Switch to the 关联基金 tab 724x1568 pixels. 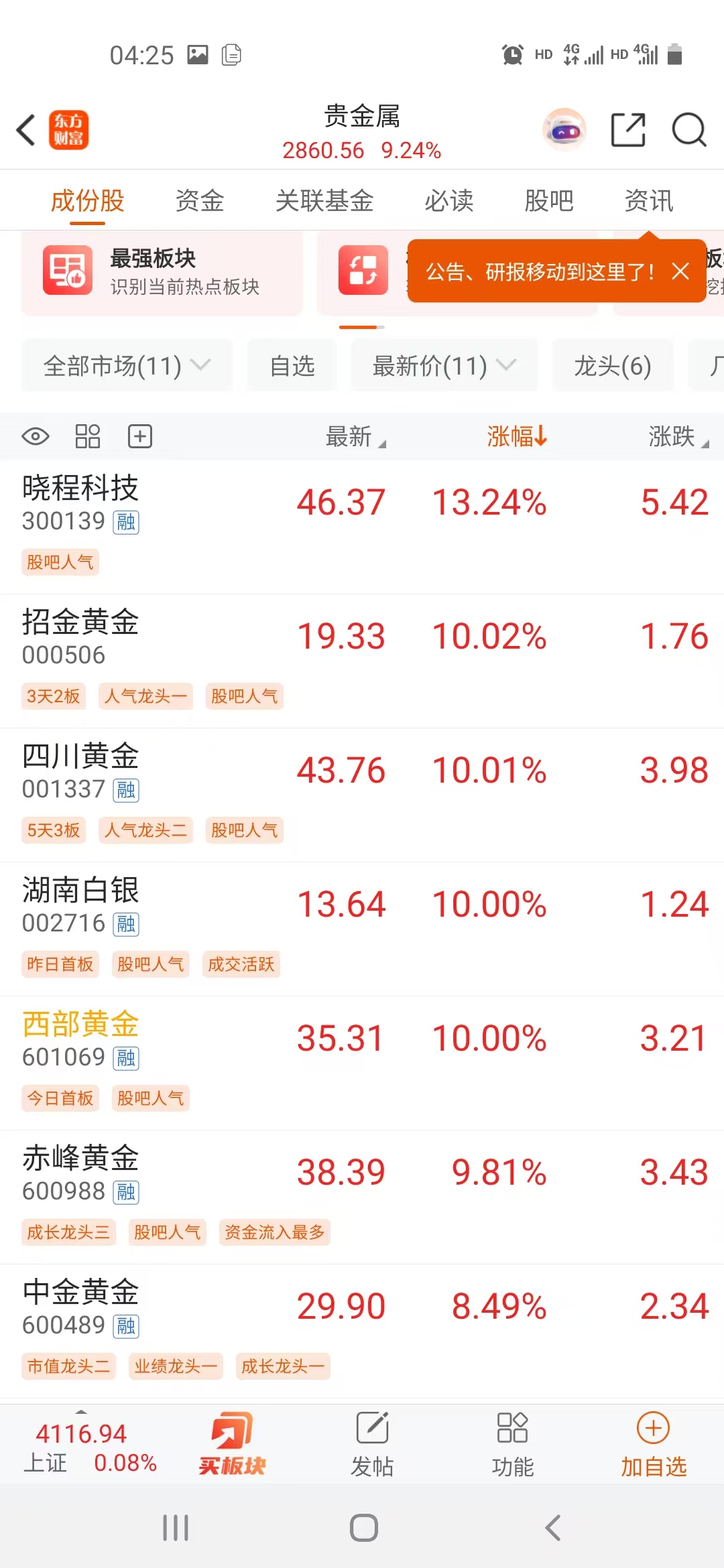click(324, 200)
